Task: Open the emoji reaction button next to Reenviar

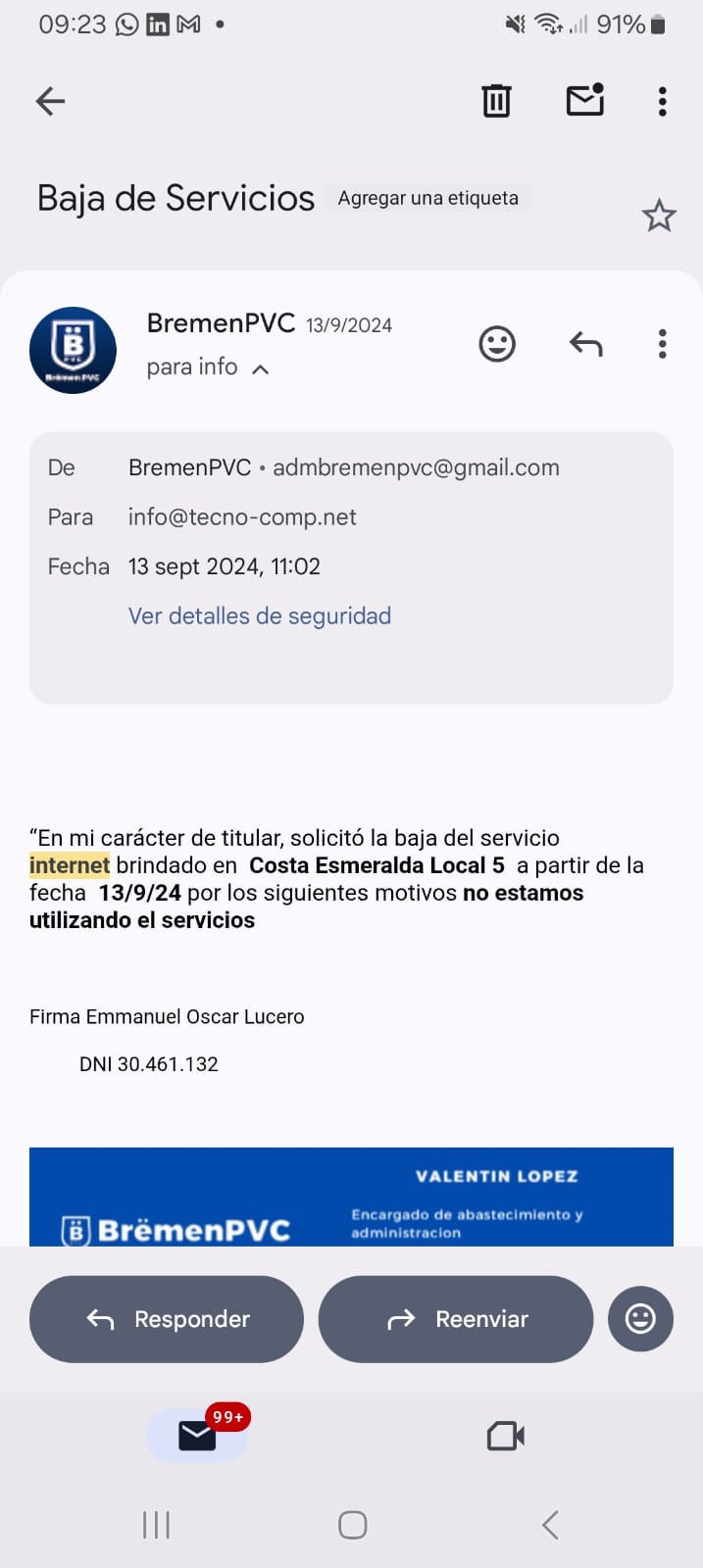Action: point(640,1318)
